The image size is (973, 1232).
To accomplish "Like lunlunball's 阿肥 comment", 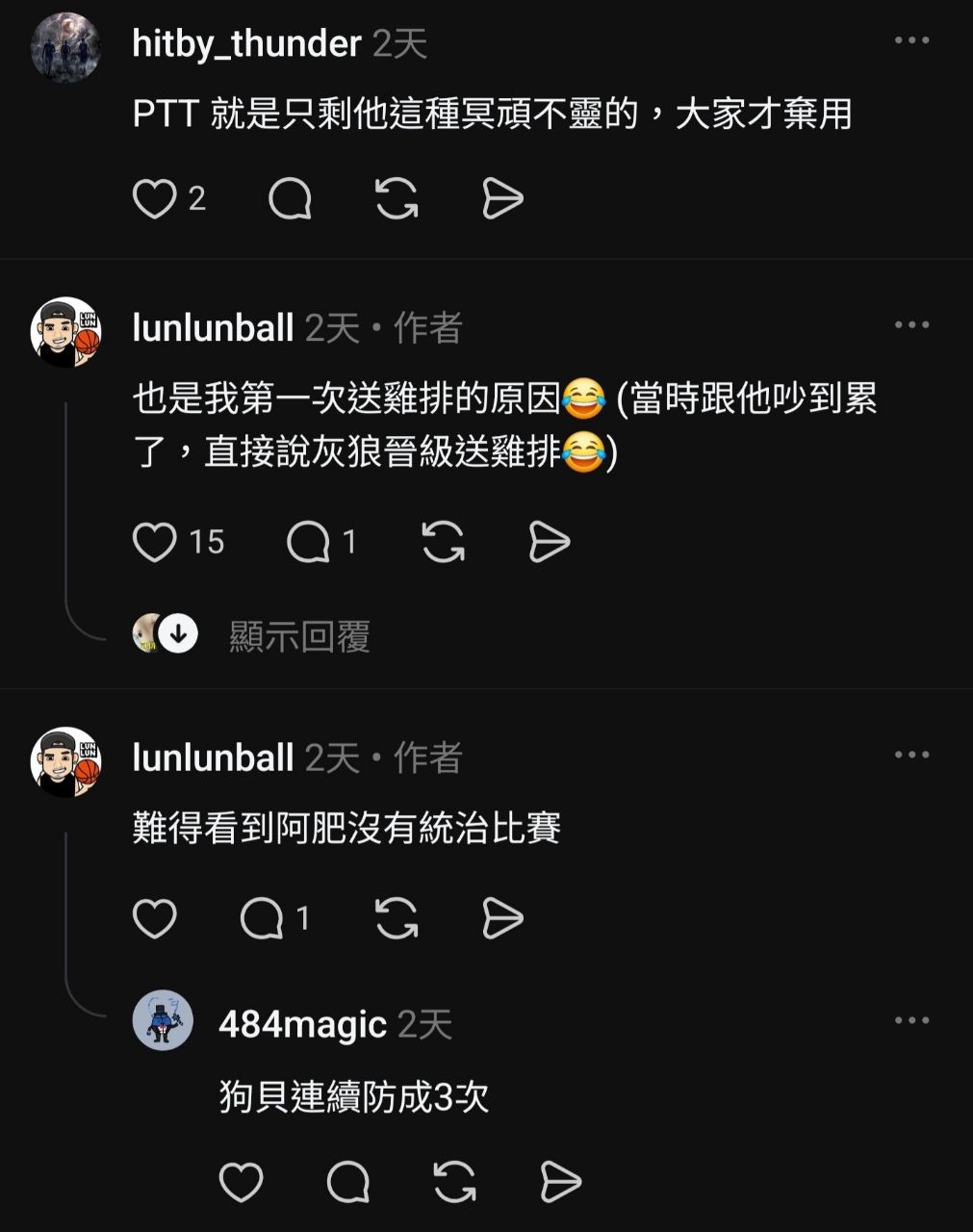I will point(154,918).
